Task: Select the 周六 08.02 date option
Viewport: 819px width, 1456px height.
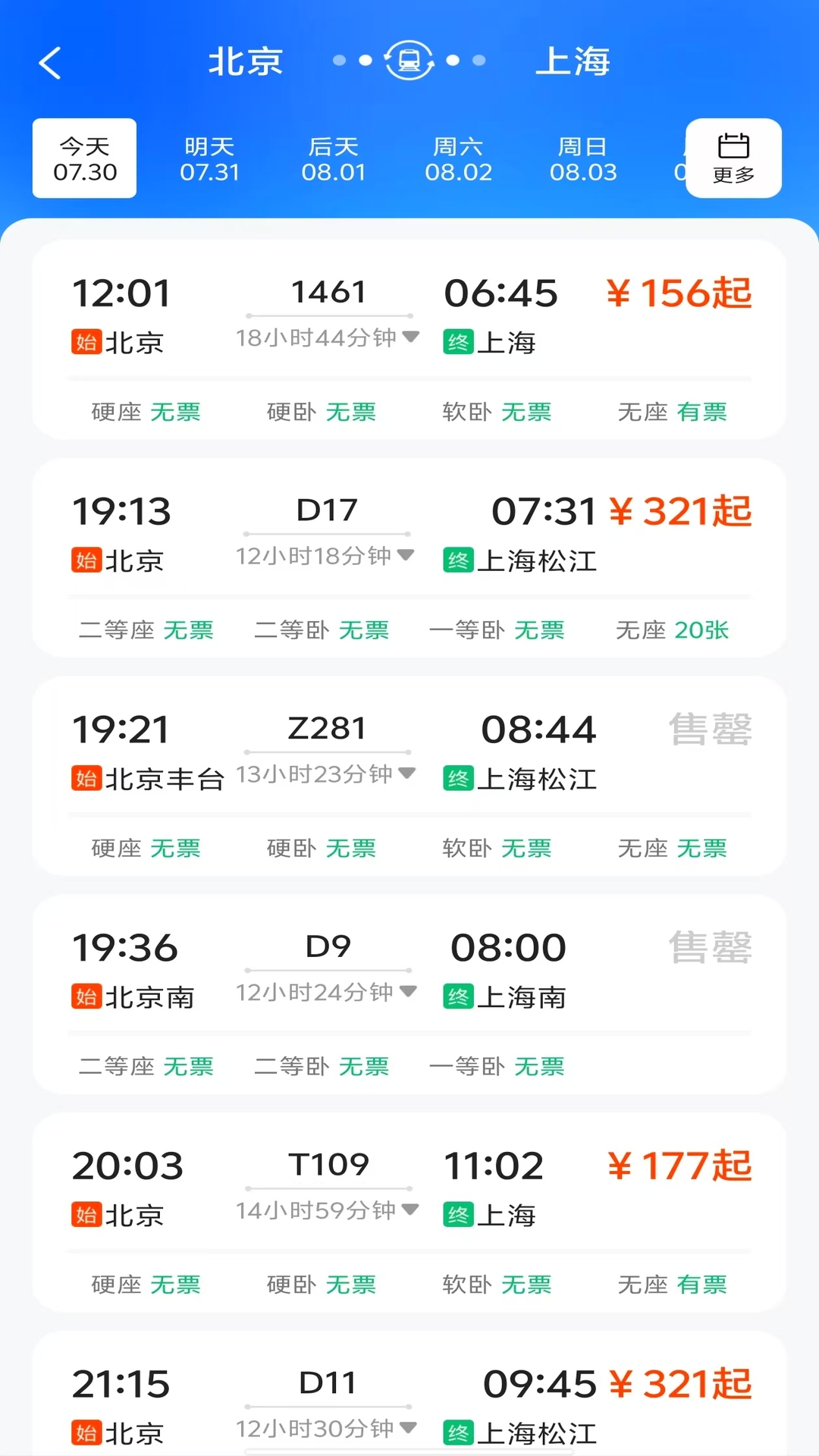Action: point(458,158)
